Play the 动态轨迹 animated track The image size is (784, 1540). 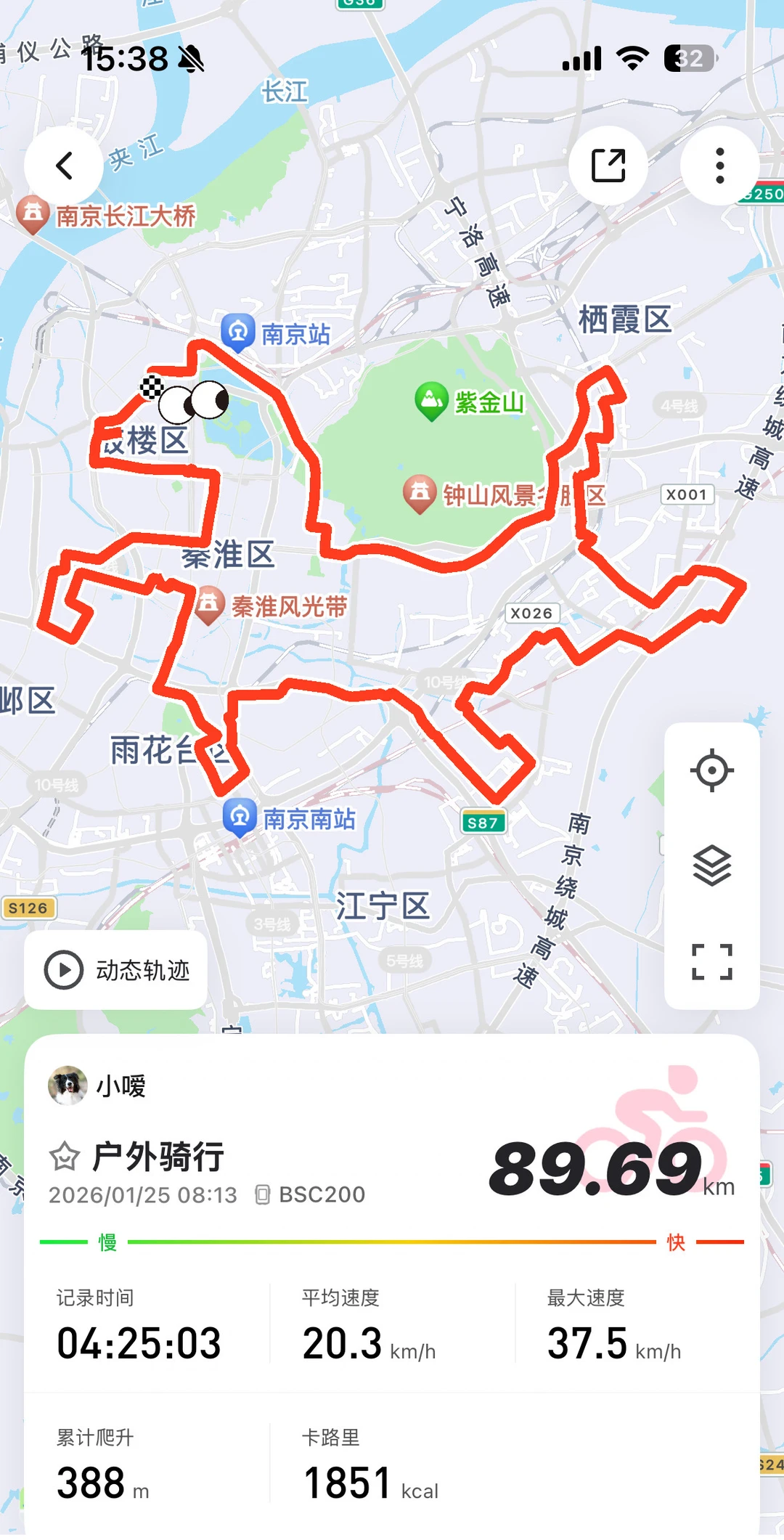coord(116,970)
